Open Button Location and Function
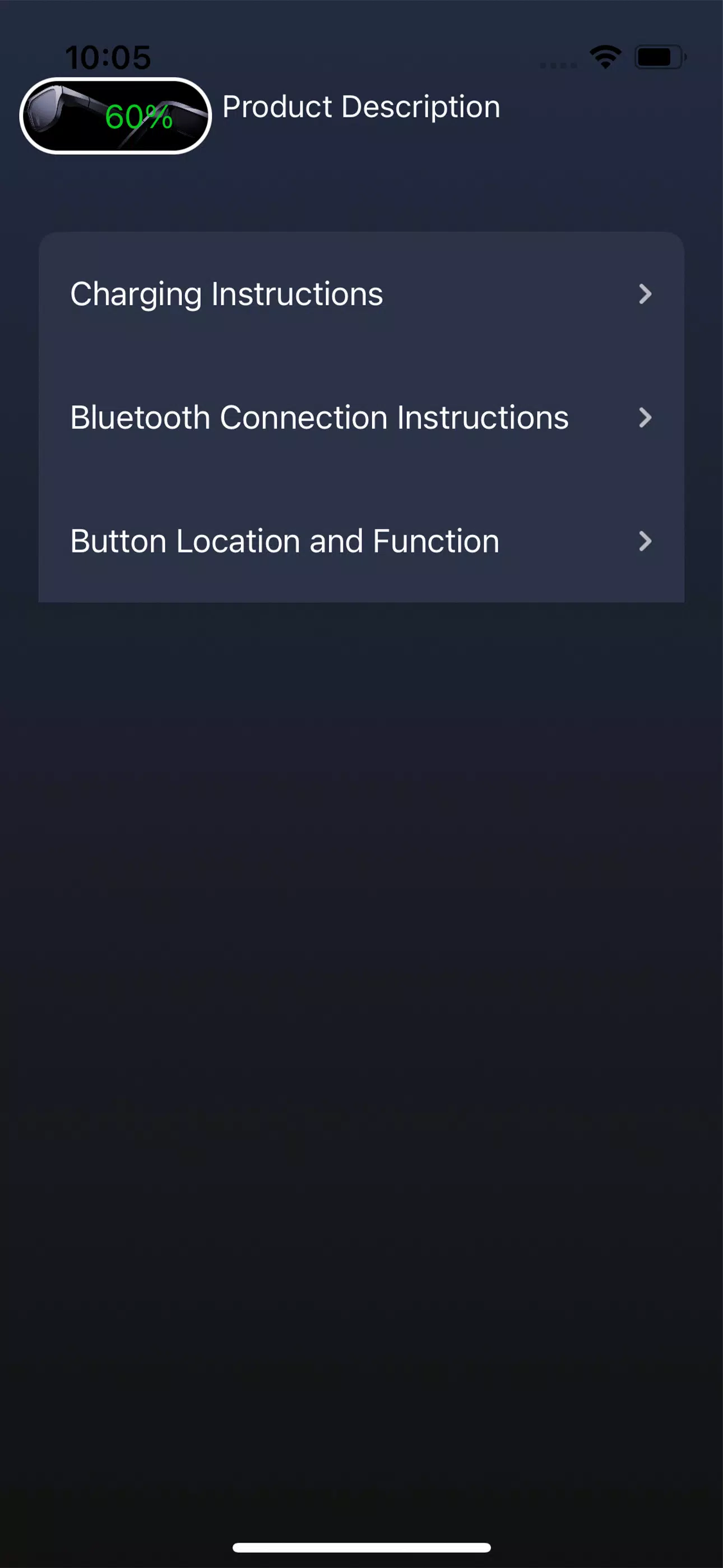 pyautogui.click(x=361, y=541)
